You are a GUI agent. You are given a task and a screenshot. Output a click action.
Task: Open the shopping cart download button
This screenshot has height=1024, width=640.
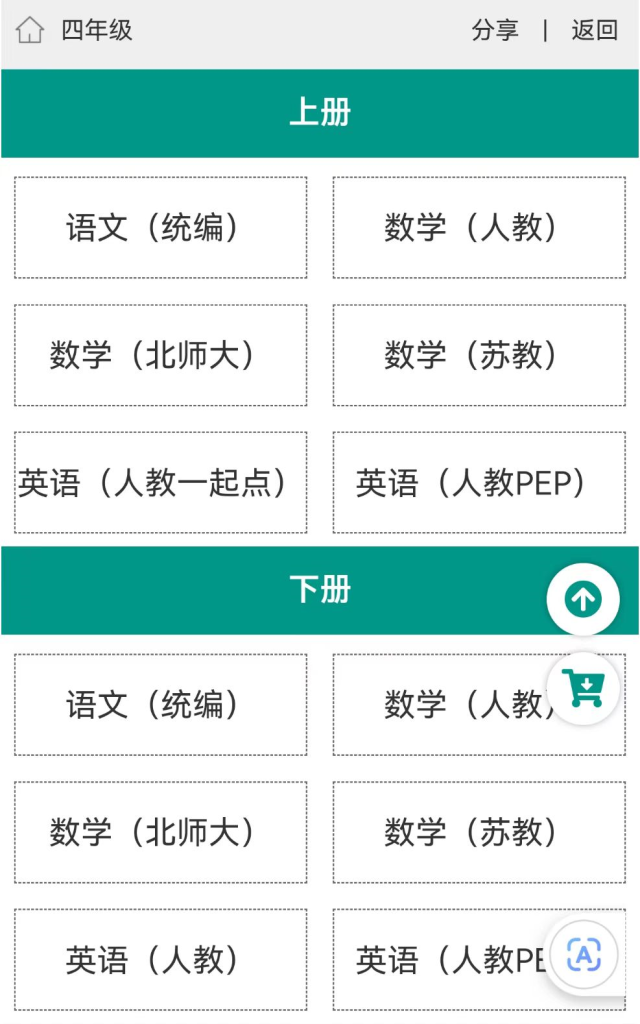coord(583,689)
